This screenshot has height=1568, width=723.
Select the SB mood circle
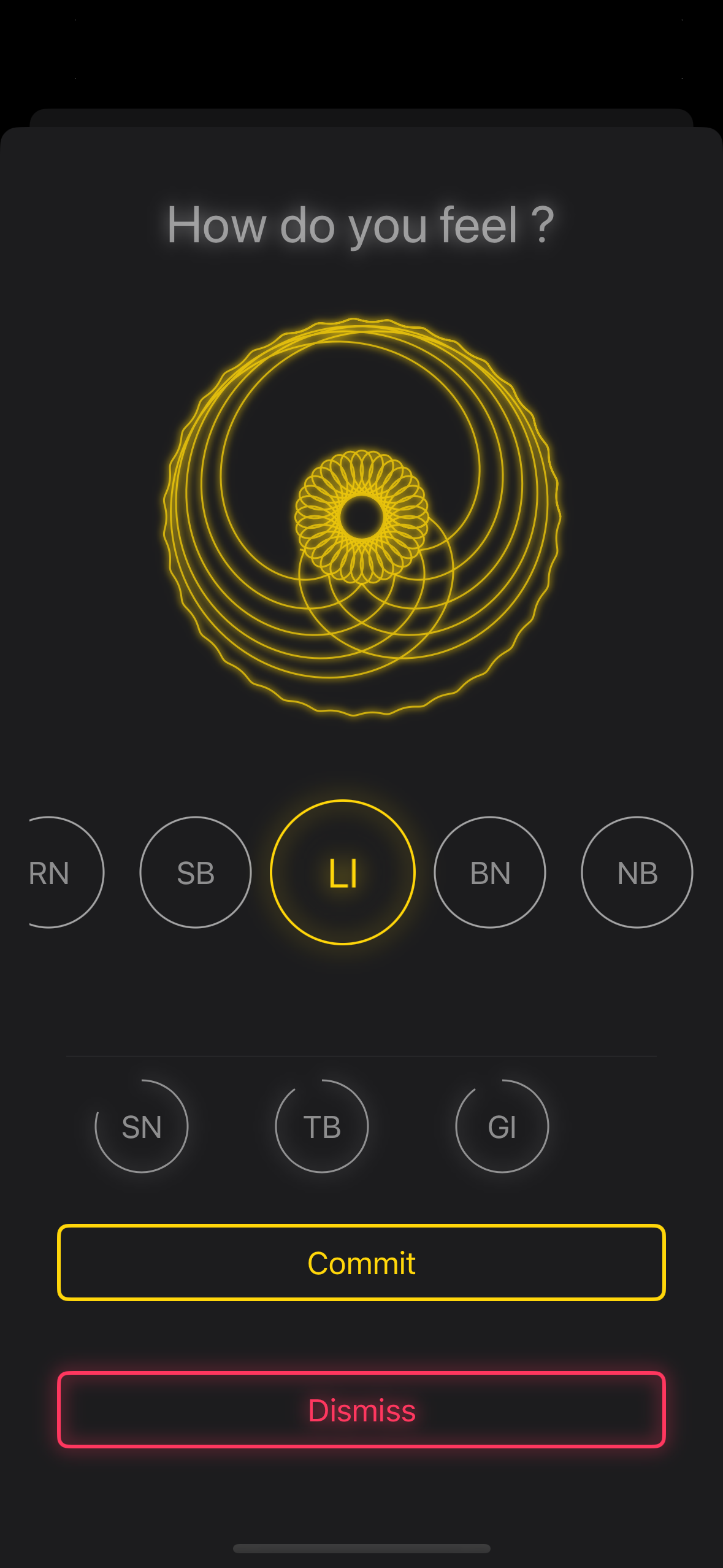coord(195,872)
